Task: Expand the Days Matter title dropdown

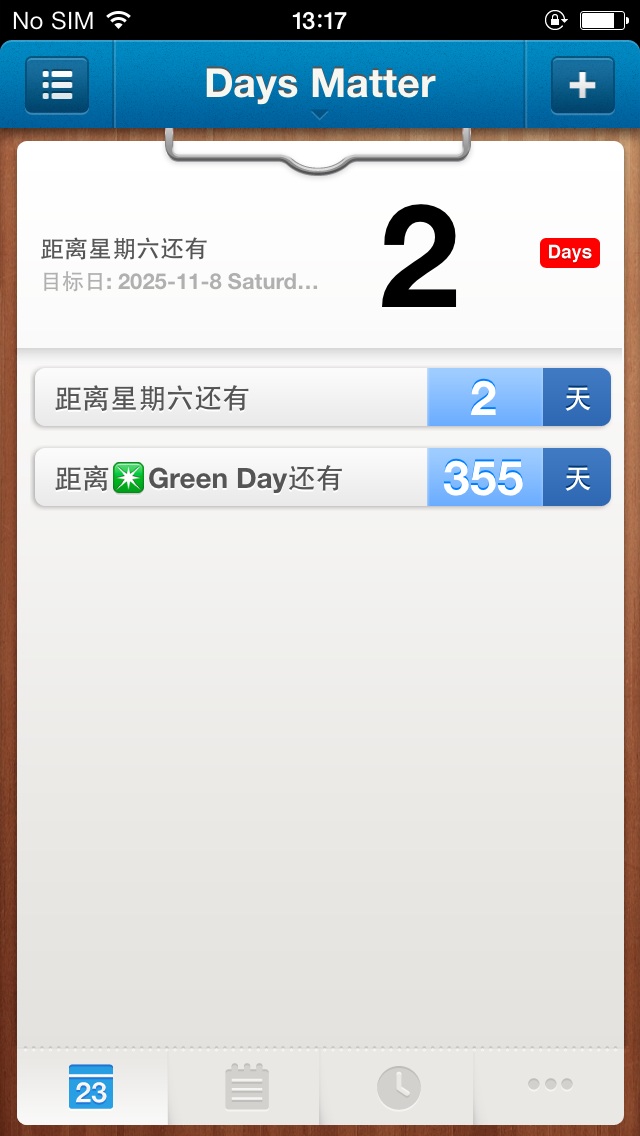Action: coord(319,88)
